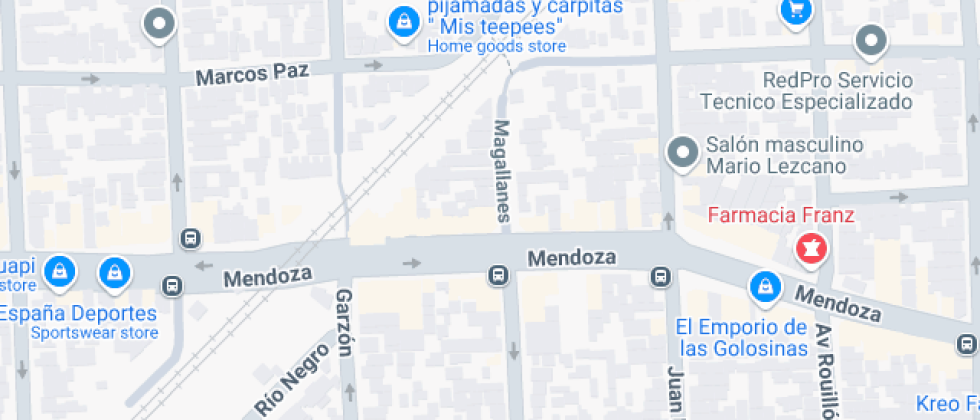Open Farmacia Franz pharmacy marker

(x=811, y=248)
